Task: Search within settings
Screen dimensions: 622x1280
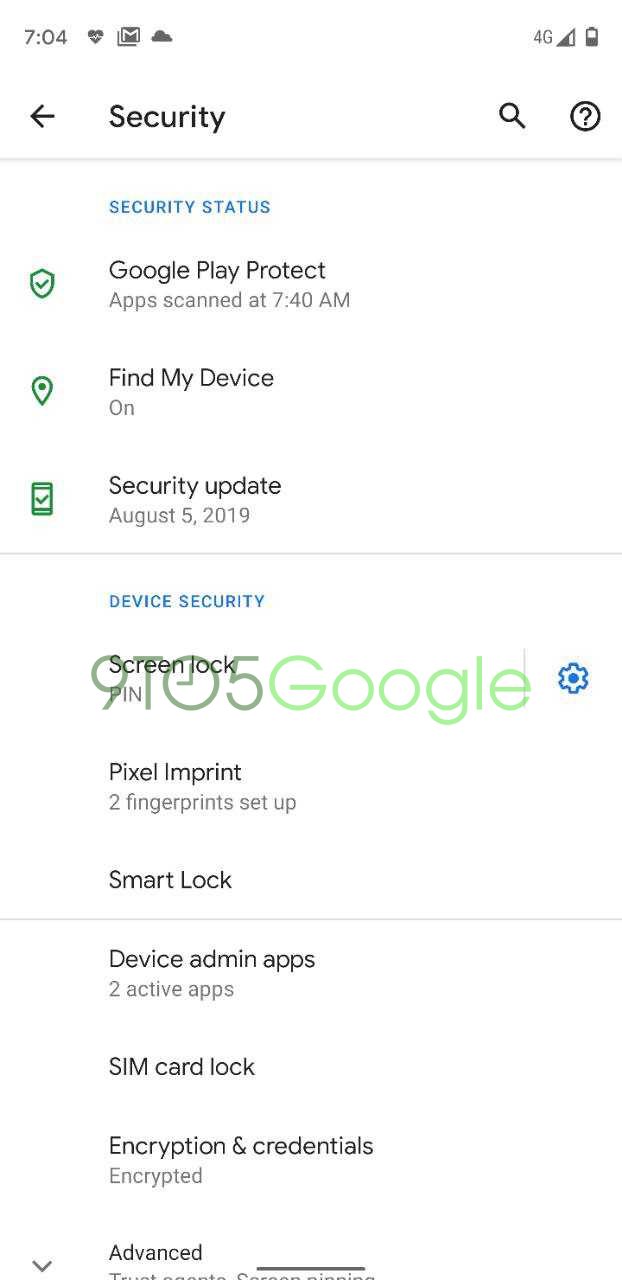Action: click(x=512, y=116)
